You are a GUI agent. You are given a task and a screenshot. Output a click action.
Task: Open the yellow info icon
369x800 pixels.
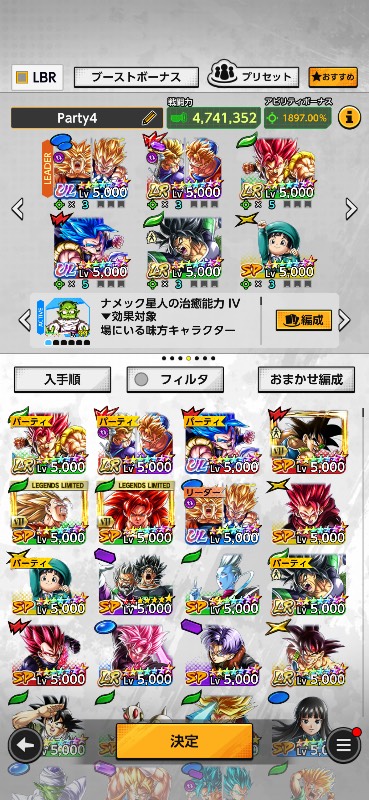(349, 118)
